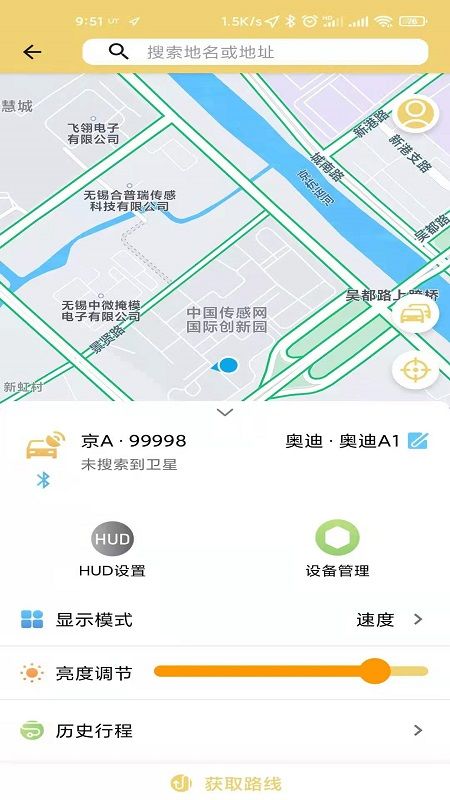Tap the 亮度调节 brightness slider
The height and width of the screenshot is (800, 450).
tap(291, 671)
